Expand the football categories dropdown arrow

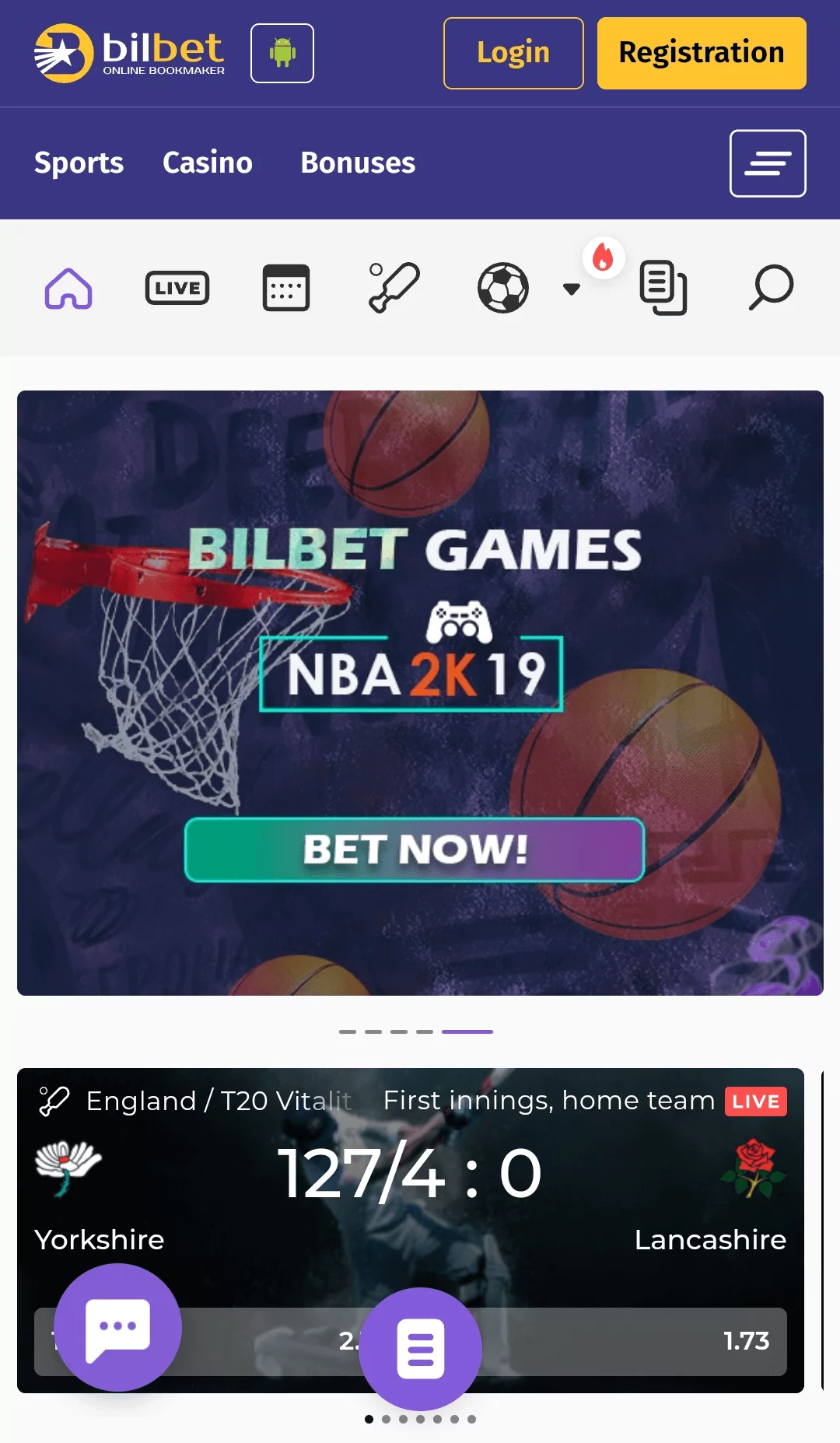[x=572, y=289]
